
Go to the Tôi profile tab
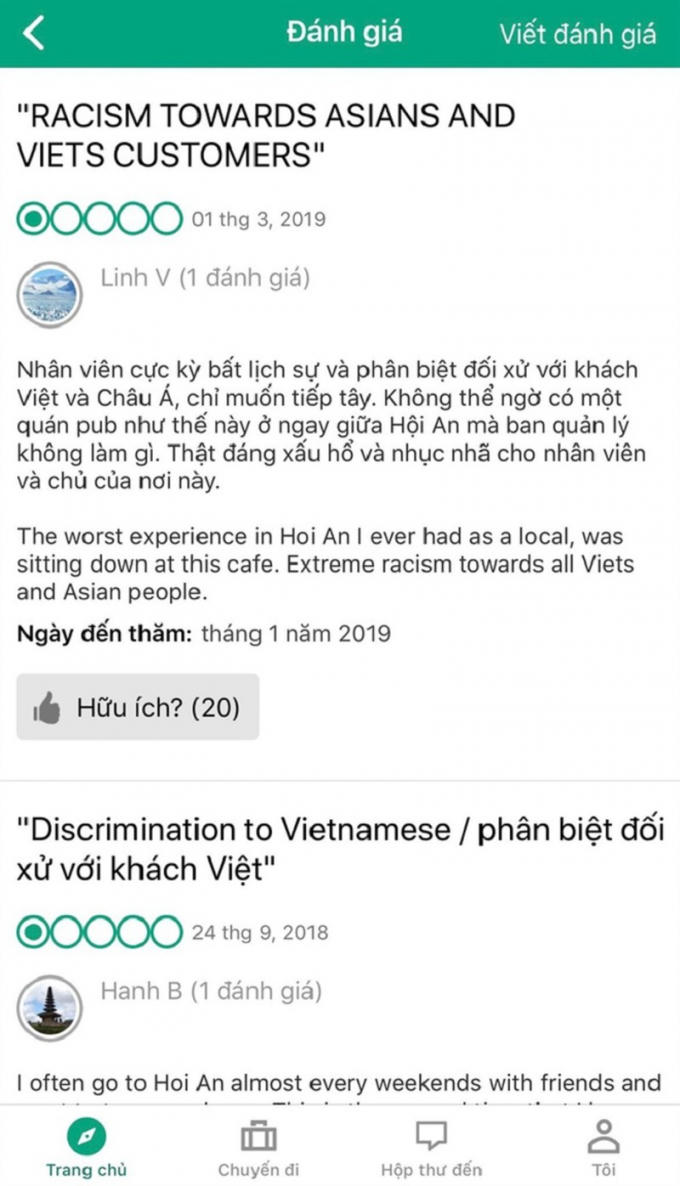tap(603, 1147)
